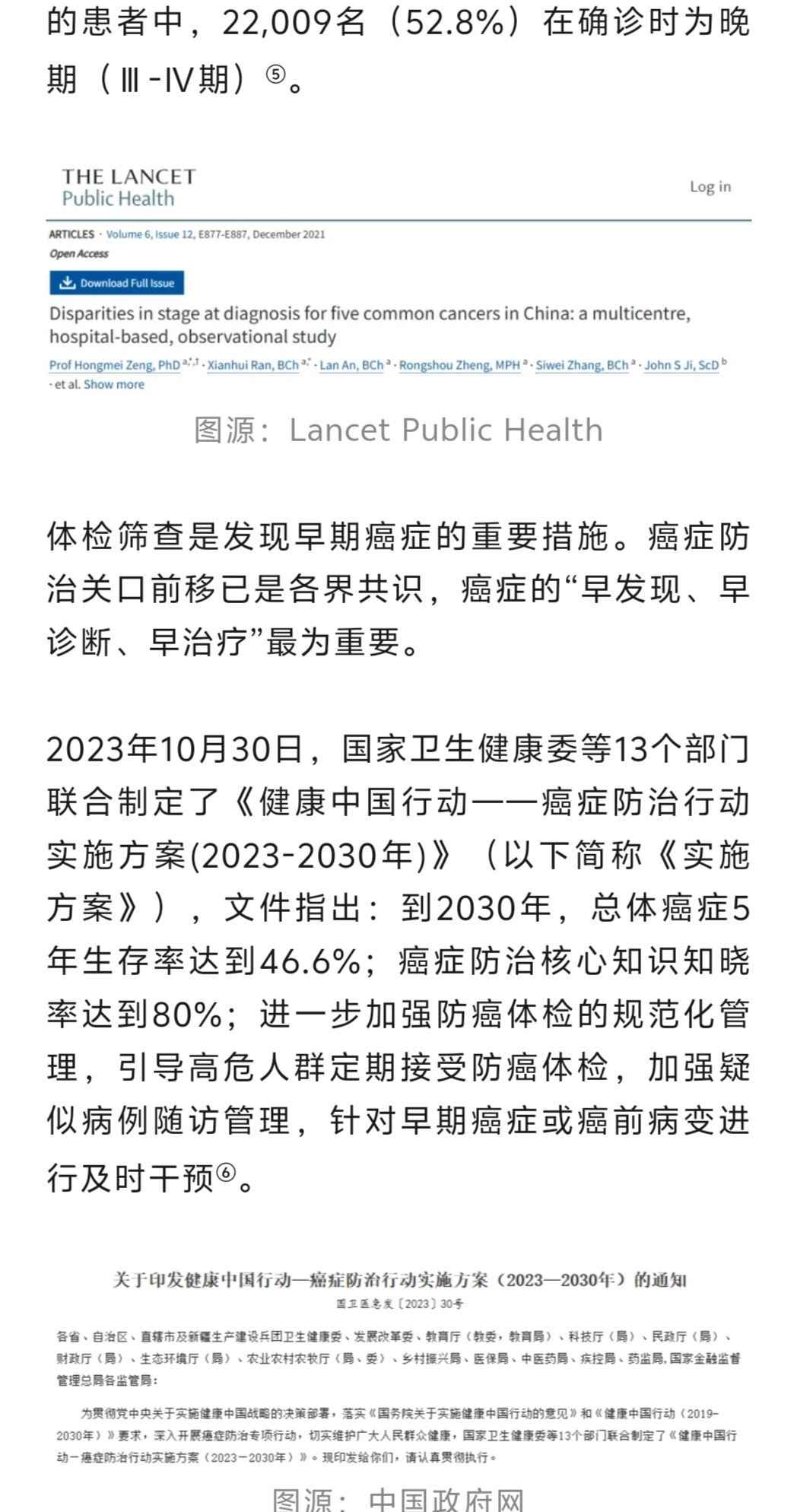The width and height of the screenshot is (797, 1512).
Task: Open the Lancet Public Health article image
Action: tap(398, 279)
